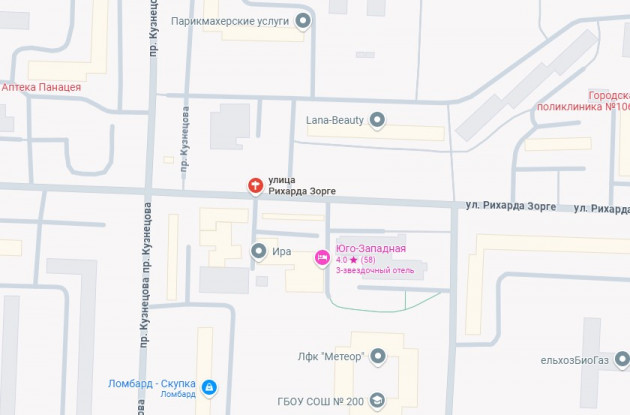Image resolution: width=630 pixels, height=415 pixels.
Task: View hotel Юго-Западная details
Action: [322, 257]
